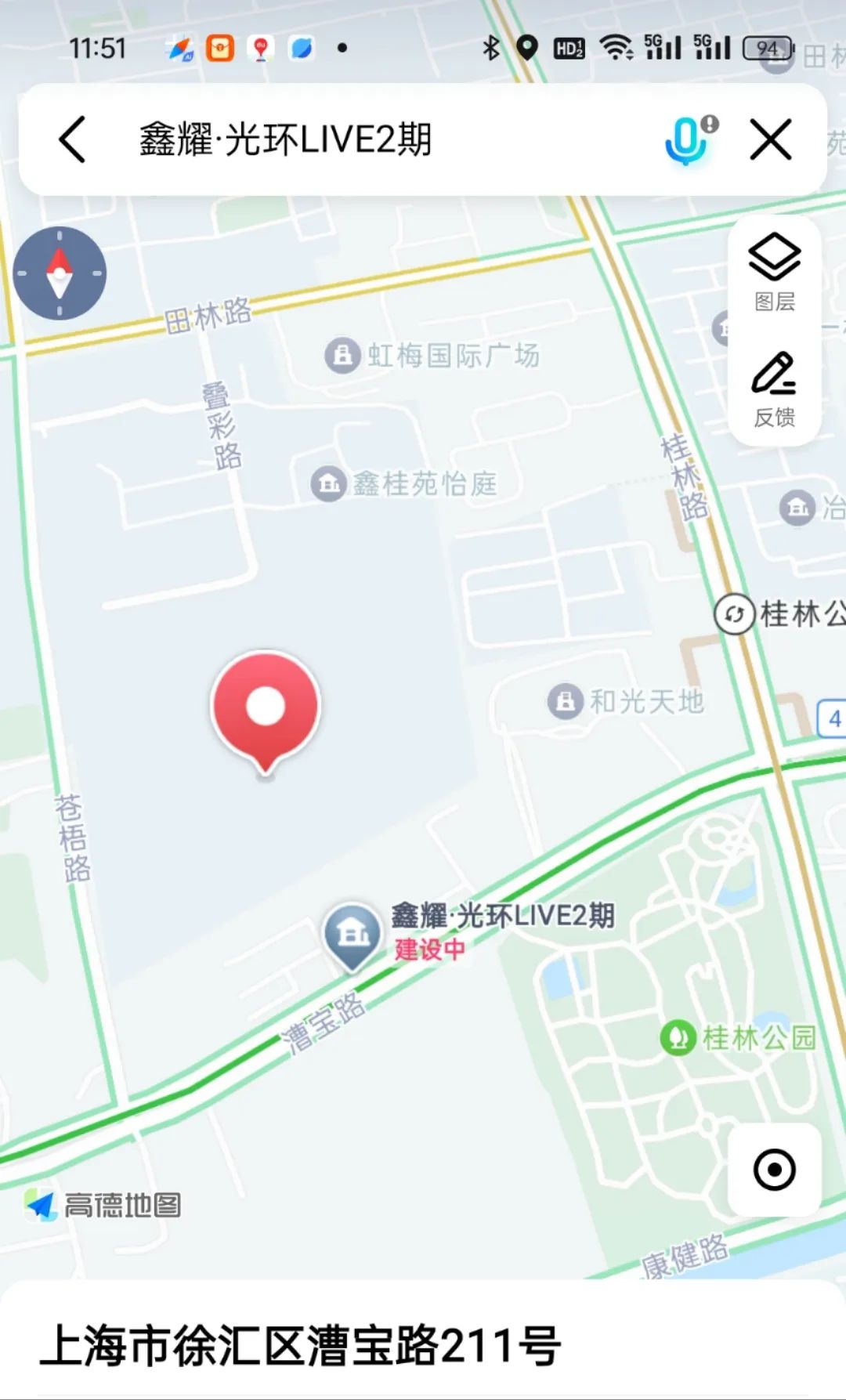This screenshot has width=846, height=1400.
Task: Recenter the map on my location
Action: [x=774, y=1170]
